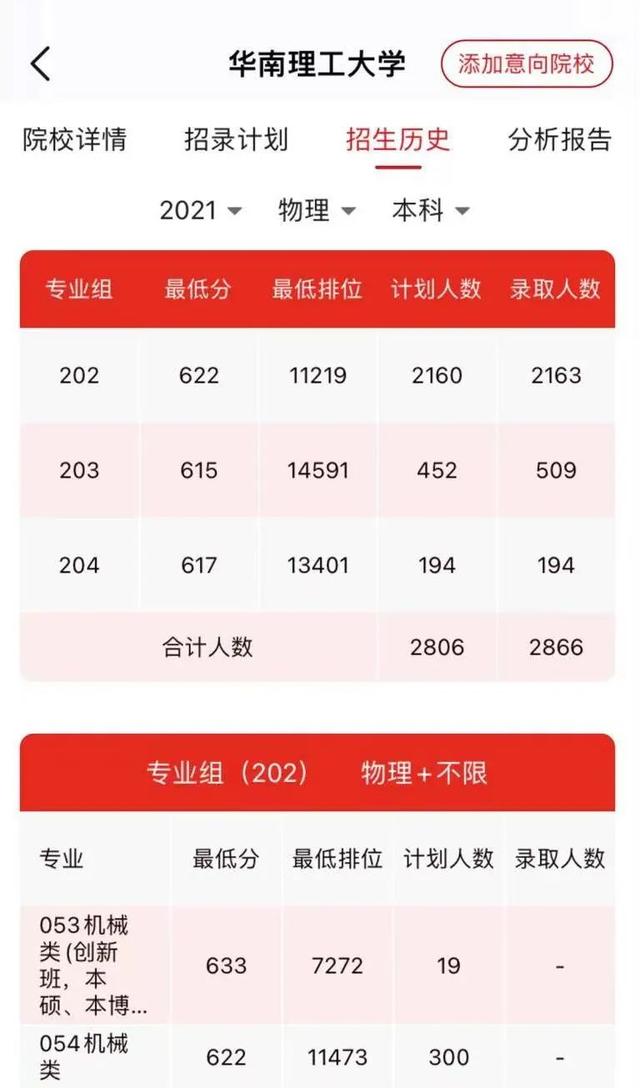Open the 2021 year dropdown

tap(201, 210)
